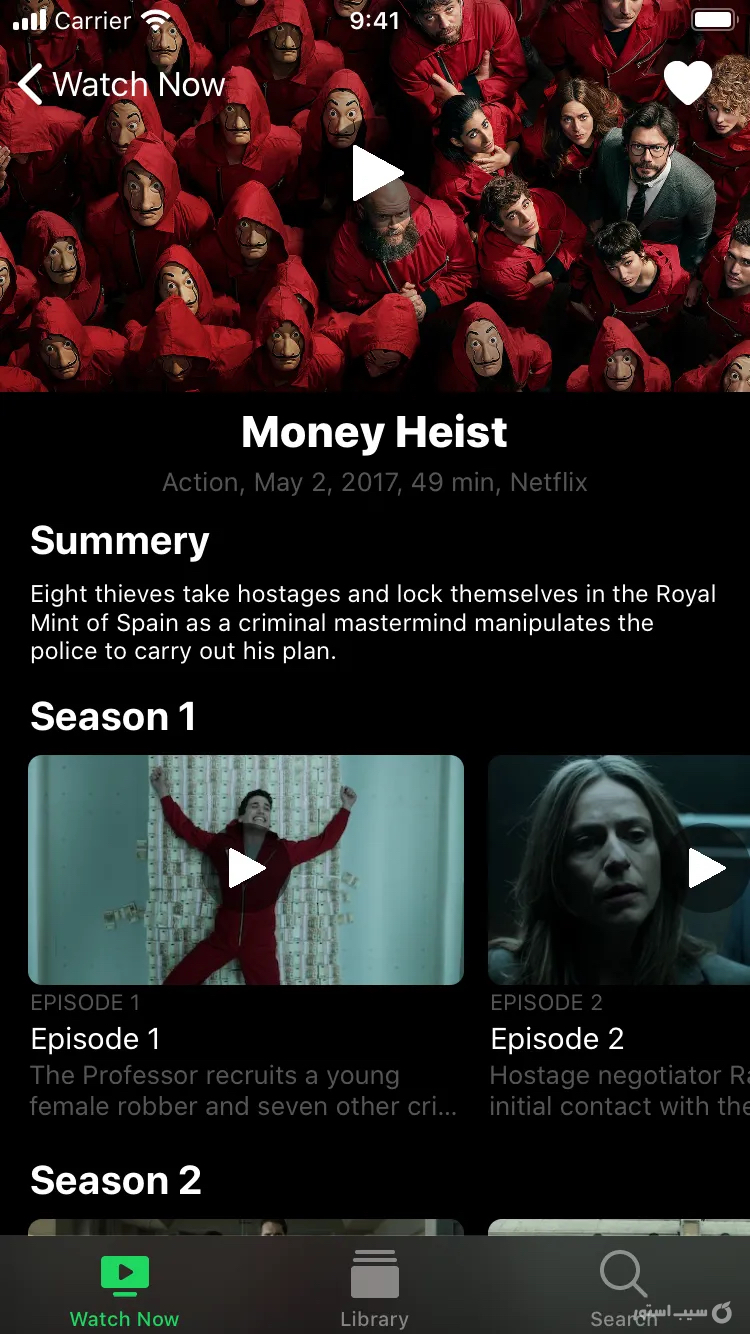The image size is (750, 1334).
Task: Go back to Watch Now
Action: [120, 85]
